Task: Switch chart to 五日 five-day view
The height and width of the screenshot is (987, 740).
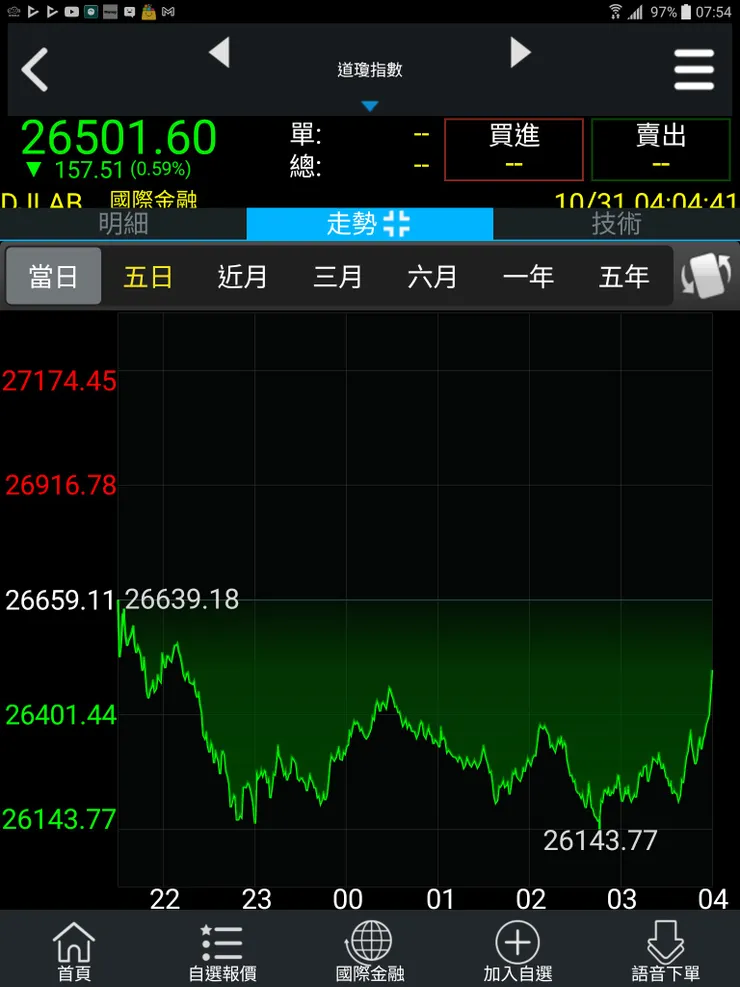Action: 148,276
